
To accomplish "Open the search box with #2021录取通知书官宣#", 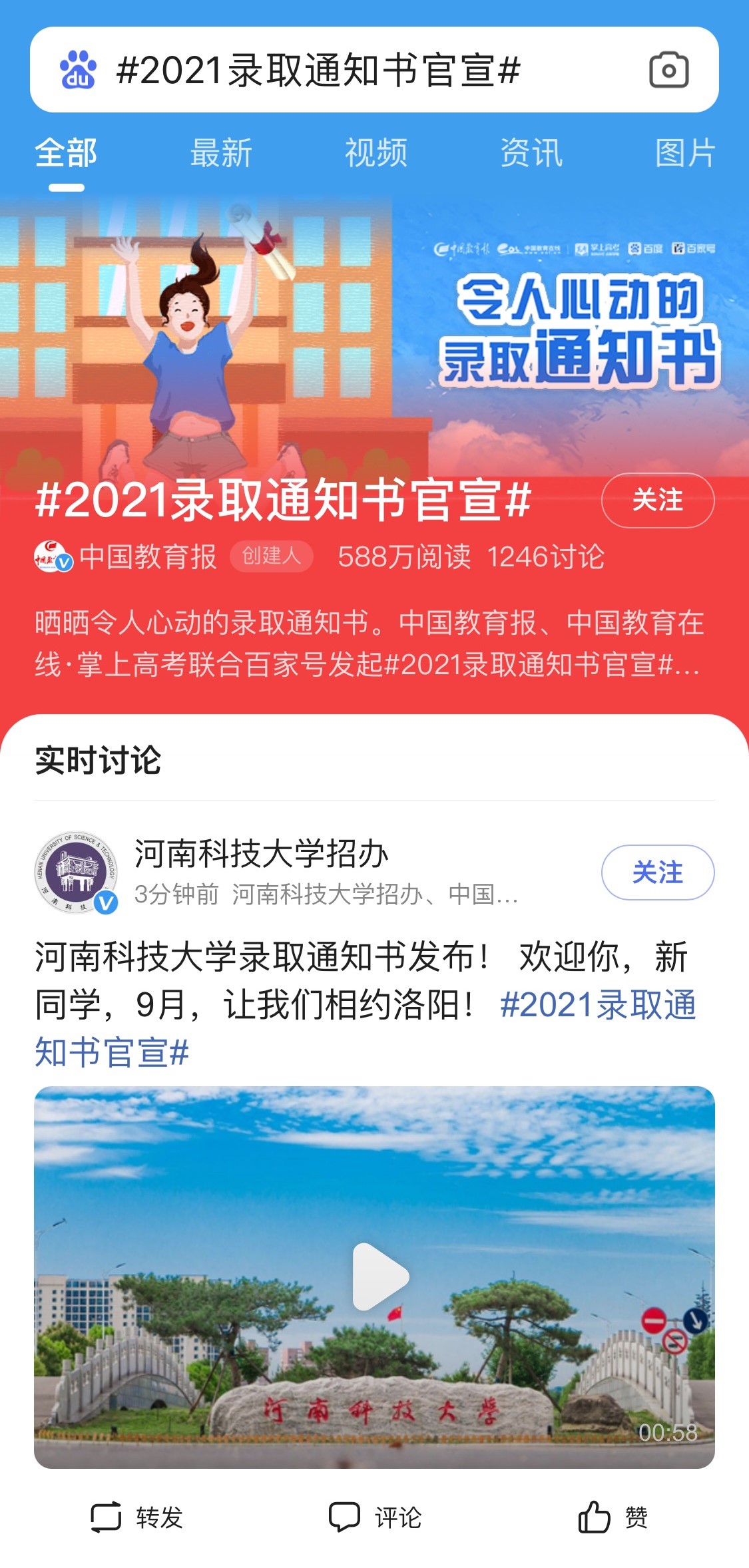I will point(318,70).
